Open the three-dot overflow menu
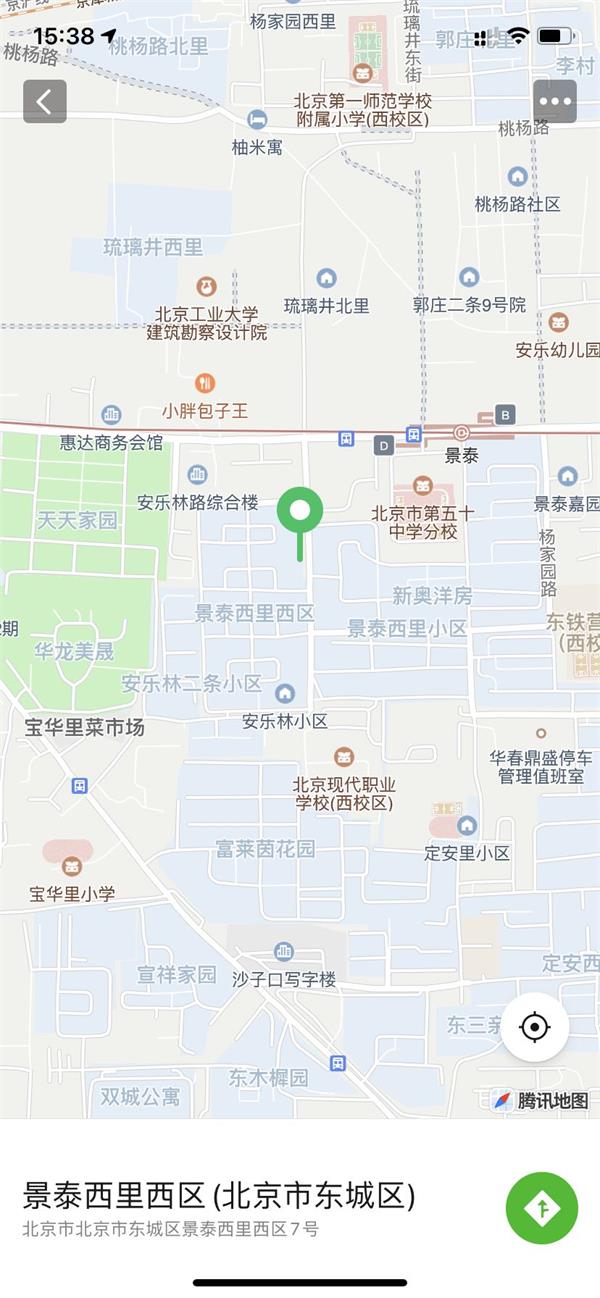The image size is (600, 1298). click(555, 101)
